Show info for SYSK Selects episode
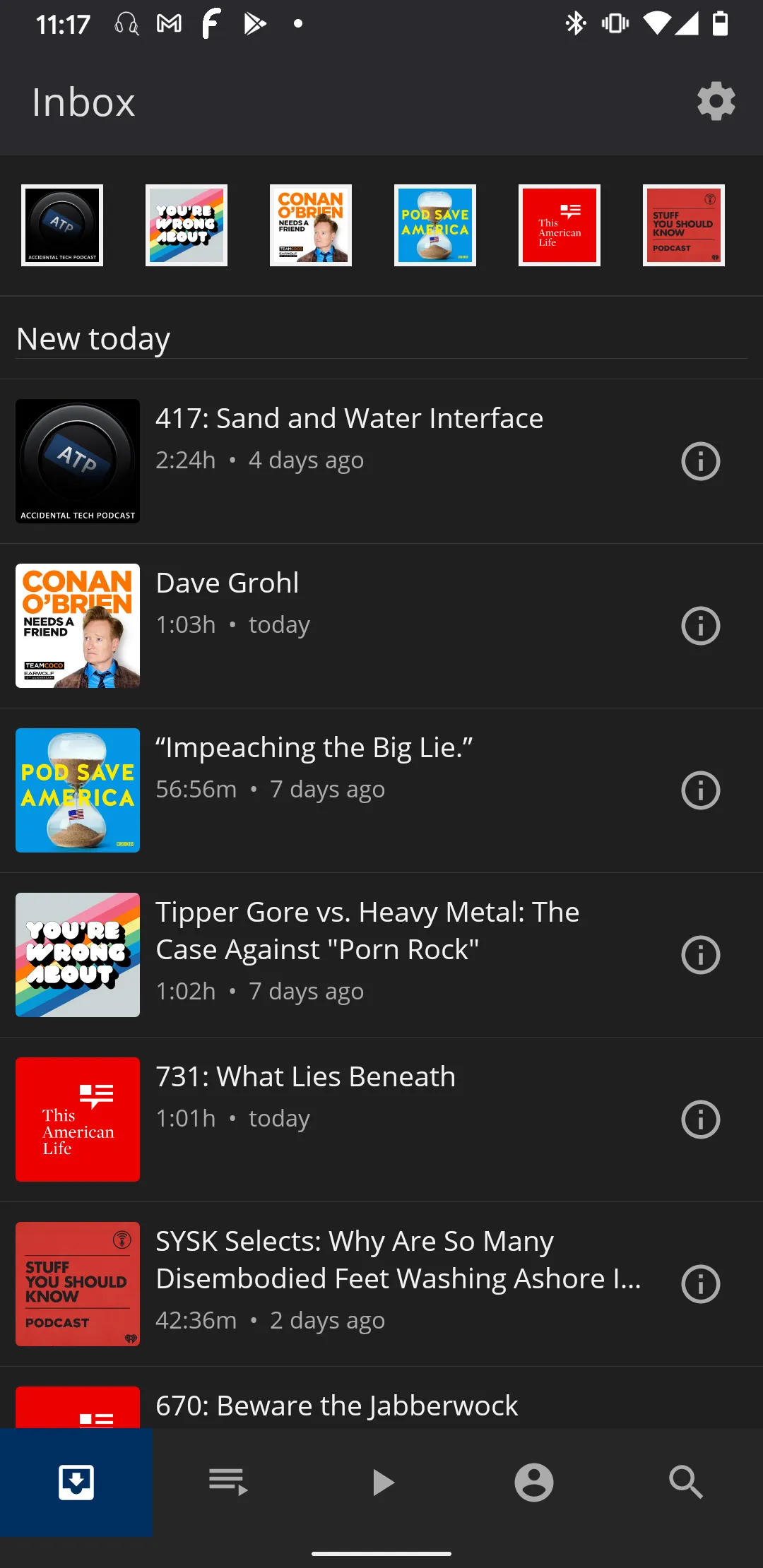Viewport: 763px width, 1568px height. coord(700,1284)
